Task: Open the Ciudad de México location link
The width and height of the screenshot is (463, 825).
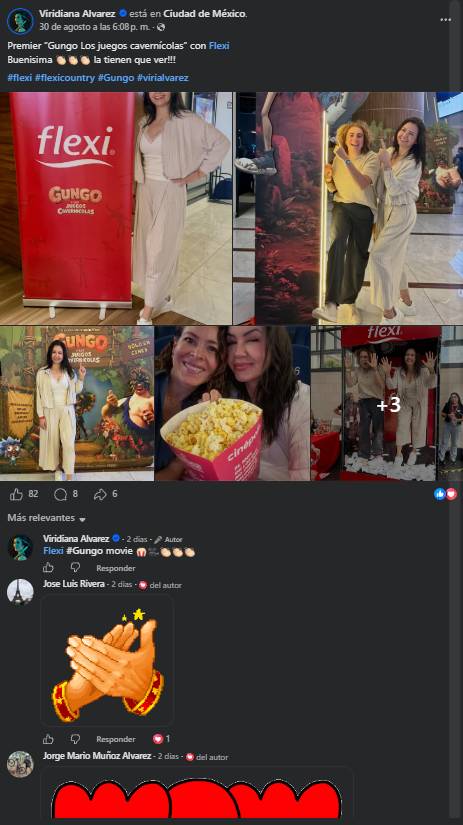Action: (x=204, y=14)
